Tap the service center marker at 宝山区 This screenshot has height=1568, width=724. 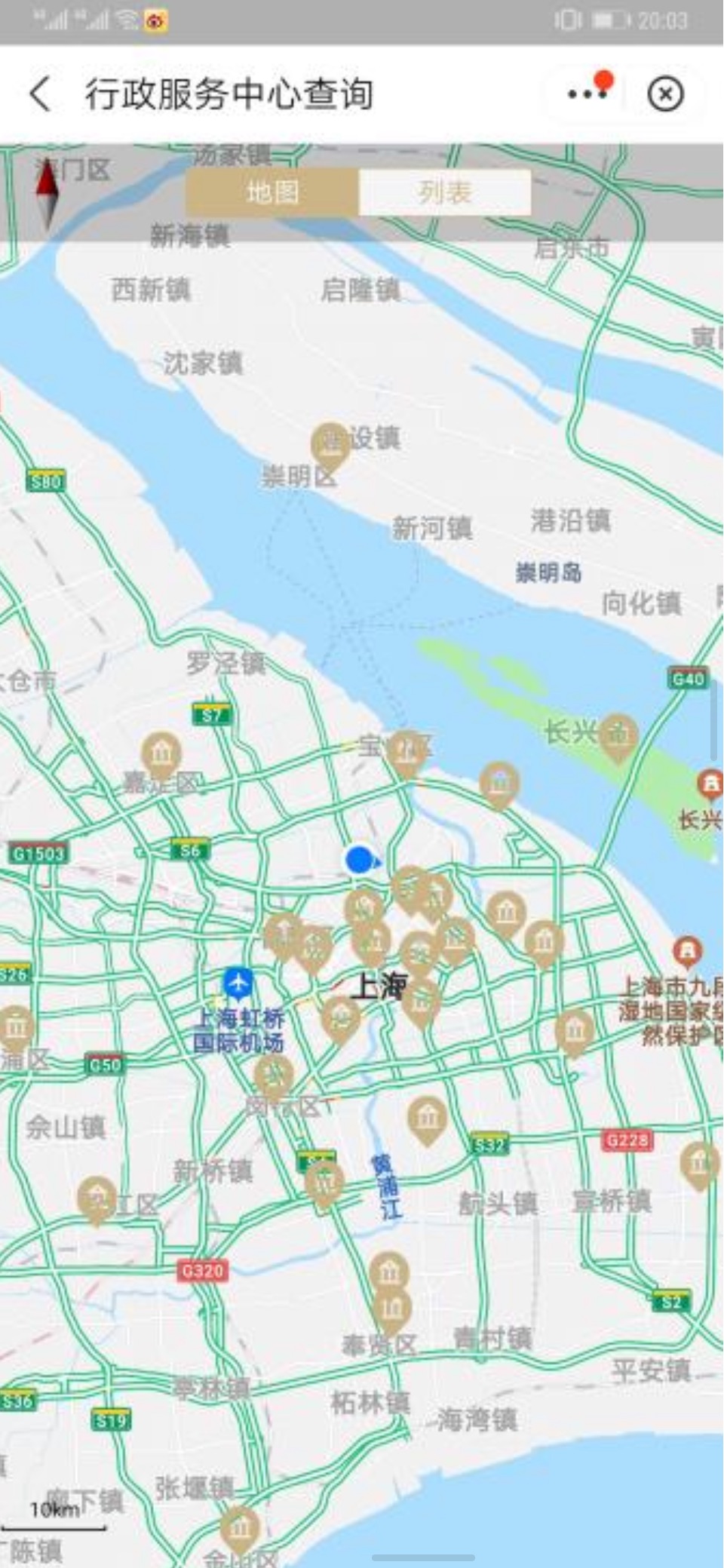pyautogui.click(x=406, y=751)
